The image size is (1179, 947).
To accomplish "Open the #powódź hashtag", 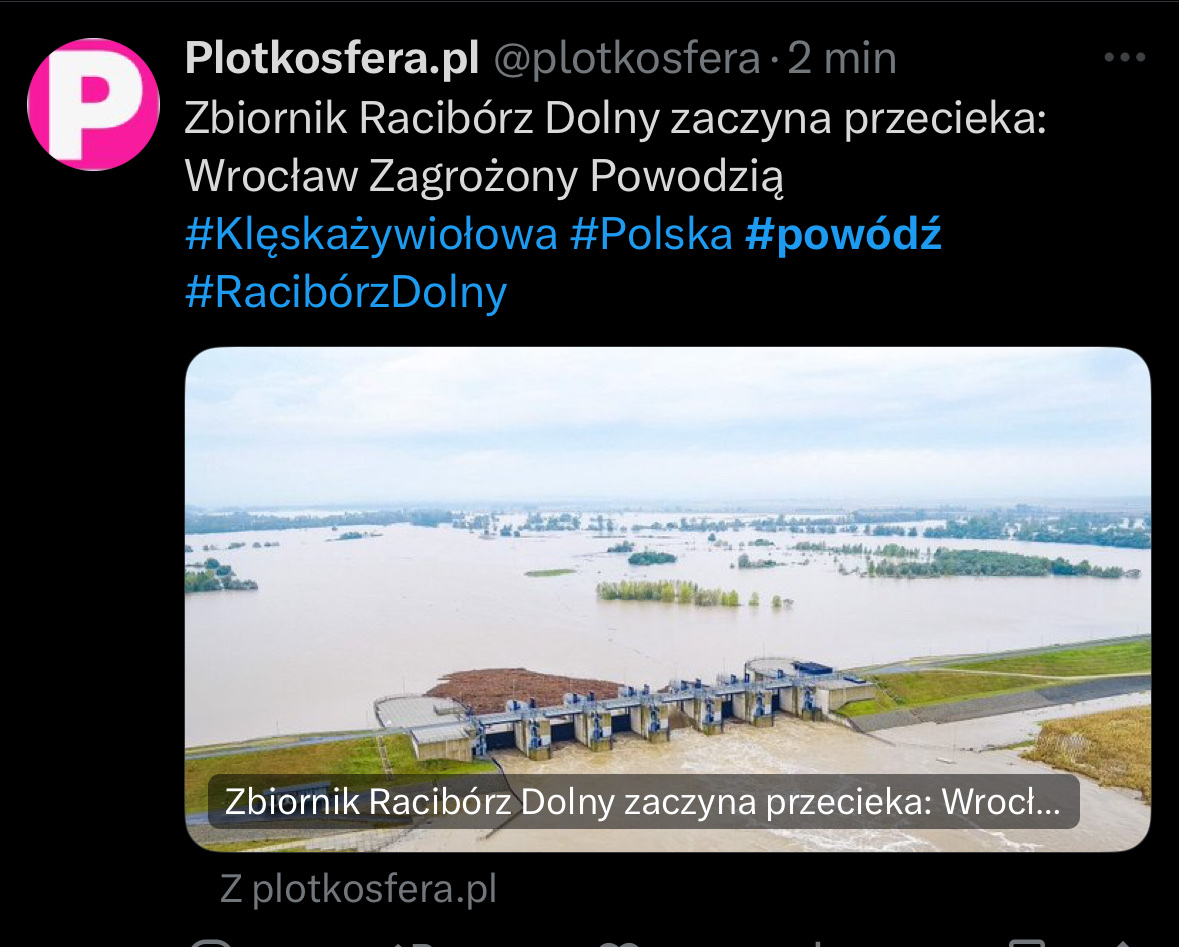I will tap(844, 235).
